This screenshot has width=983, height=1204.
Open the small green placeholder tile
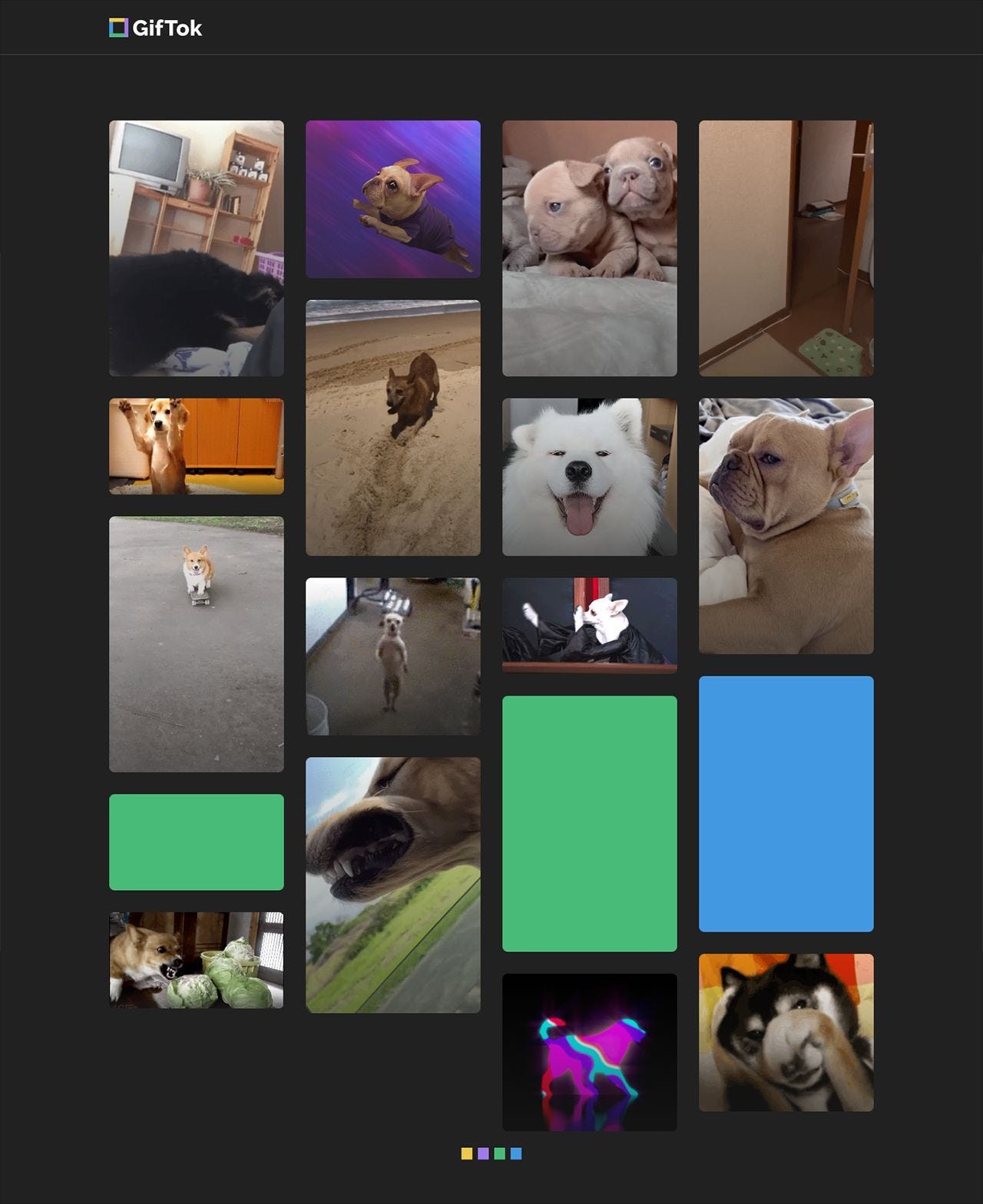[196, 842]
